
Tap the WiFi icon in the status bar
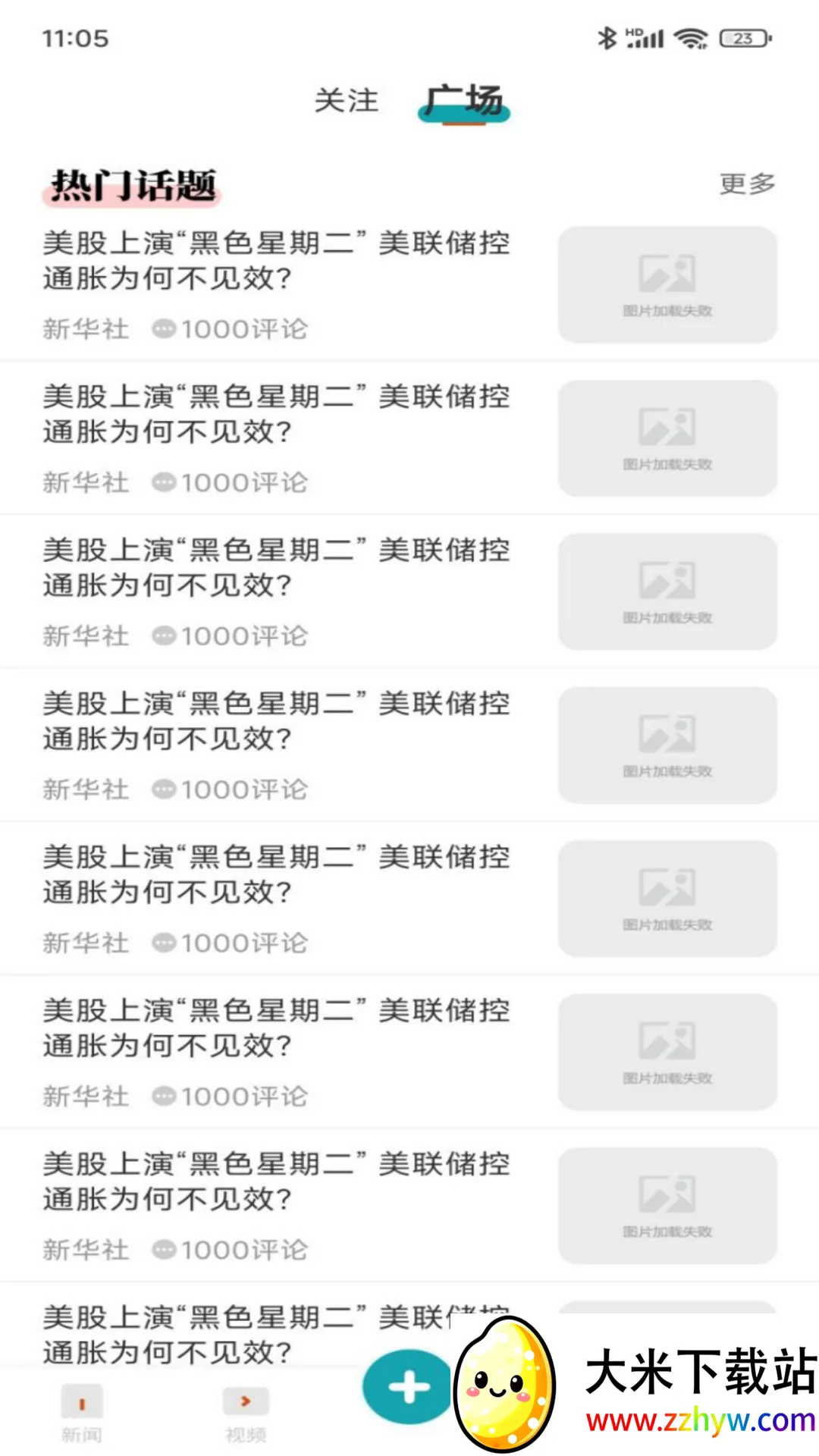(x=691, y=36)
